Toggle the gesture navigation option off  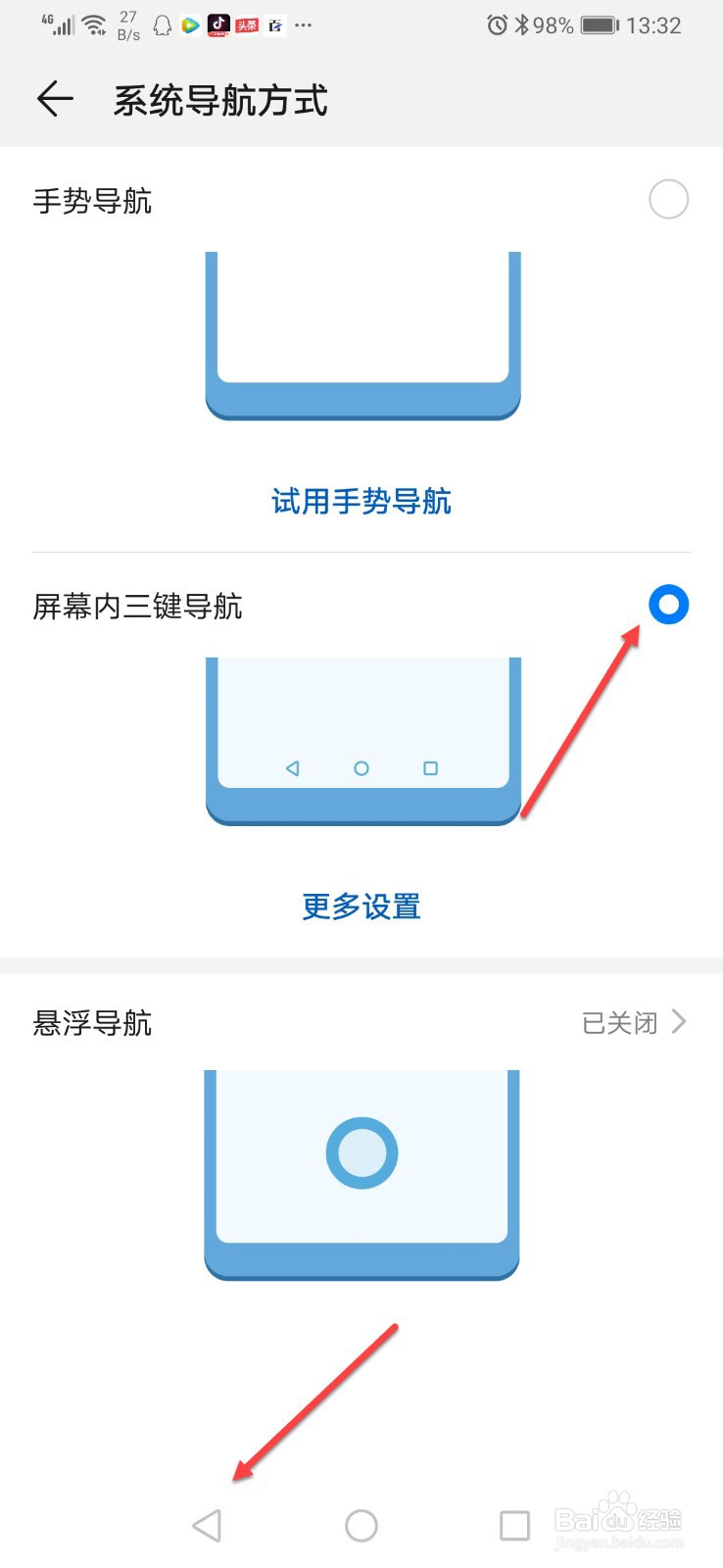[x=668, y=199]
